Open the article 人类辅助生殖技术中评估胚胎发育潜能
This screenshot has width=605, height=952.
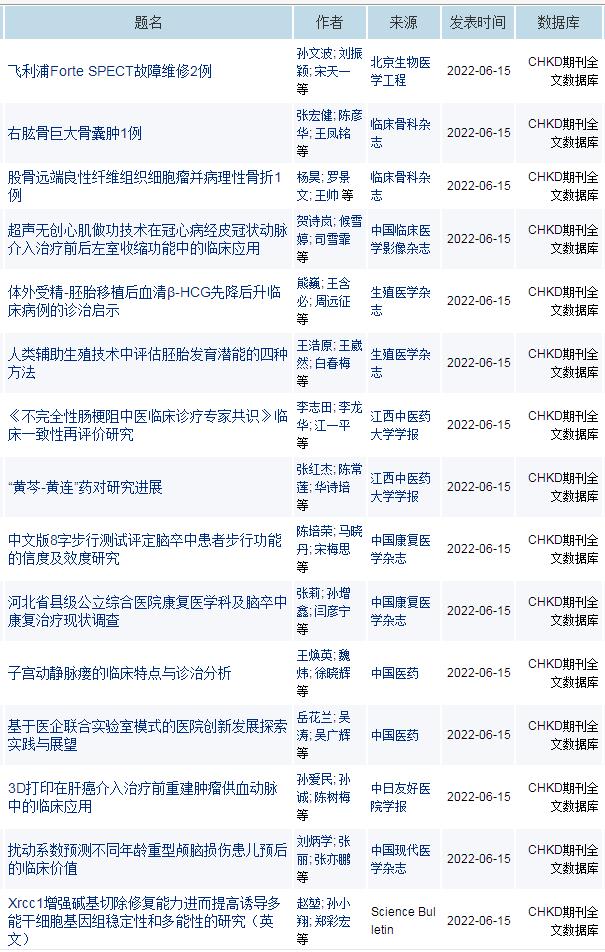point(146,363)
